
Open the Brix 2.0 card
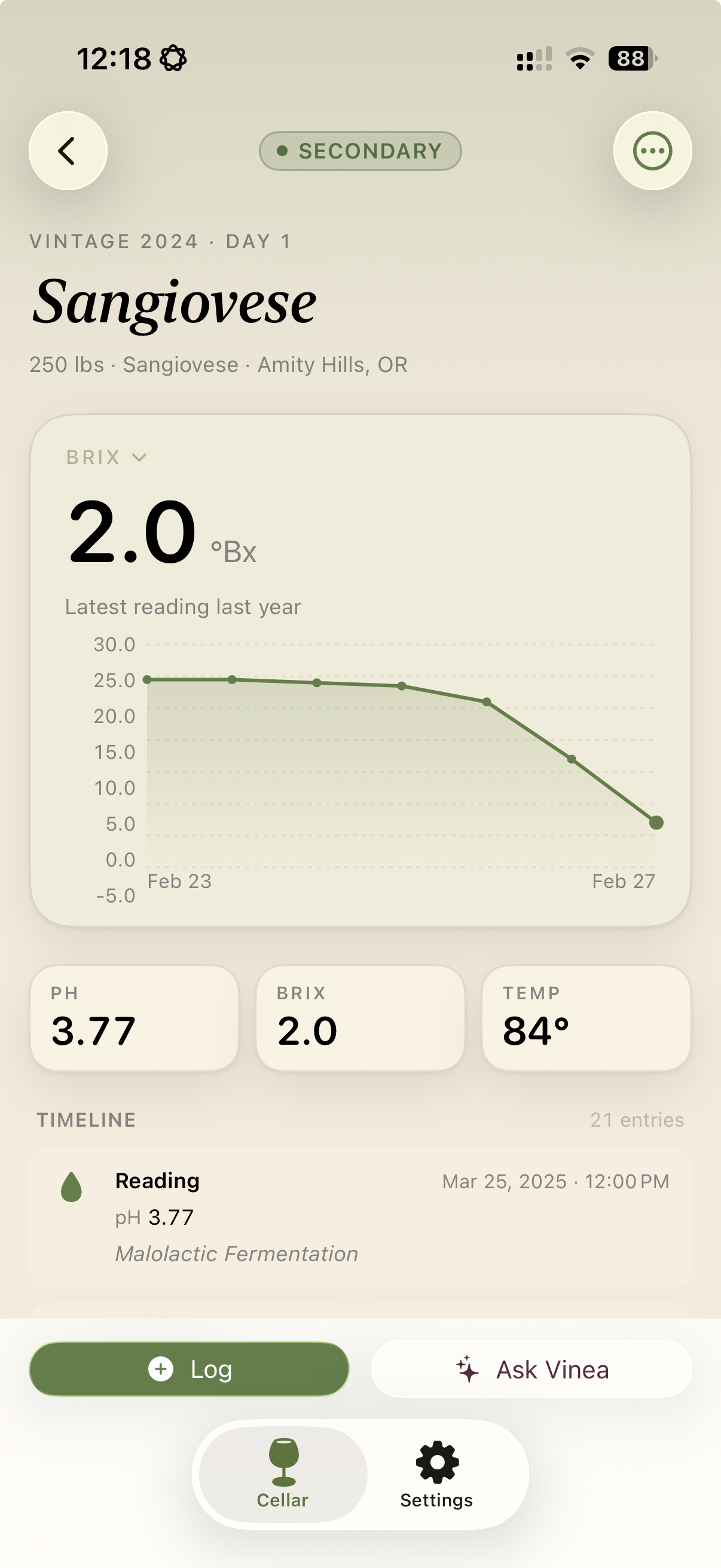click(360, 1018)
